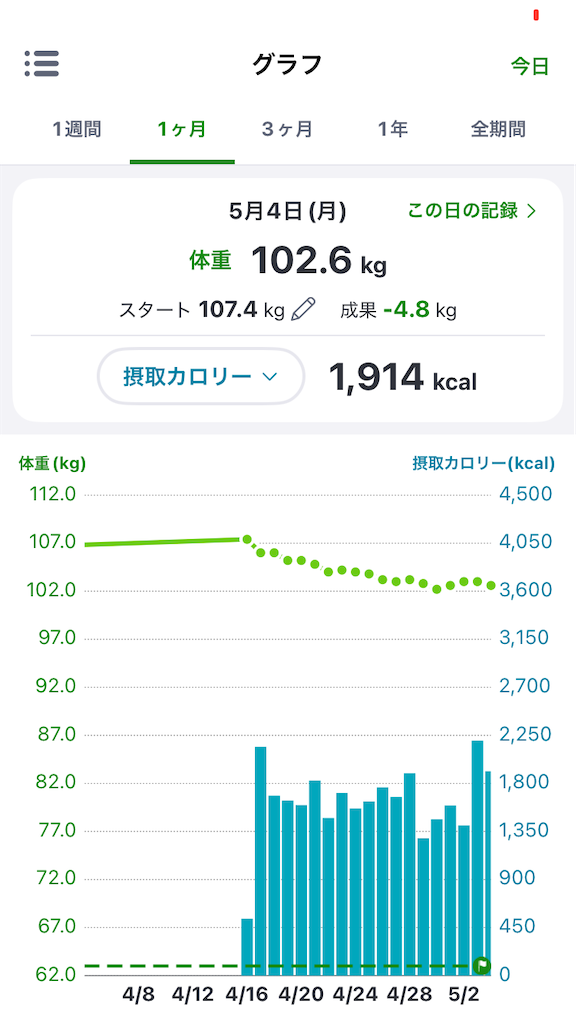Image resolution: width=576 pixels, height=1024 pixels.
Task: Edit the start weight with pencil icon
Action: pyautogui.click(x=303, y=310)
